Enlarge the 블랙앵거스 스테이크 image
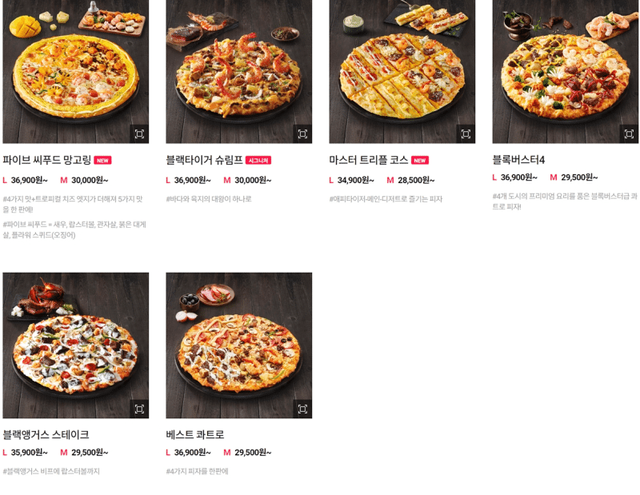The image size is (640, 495). click(139, 409)
